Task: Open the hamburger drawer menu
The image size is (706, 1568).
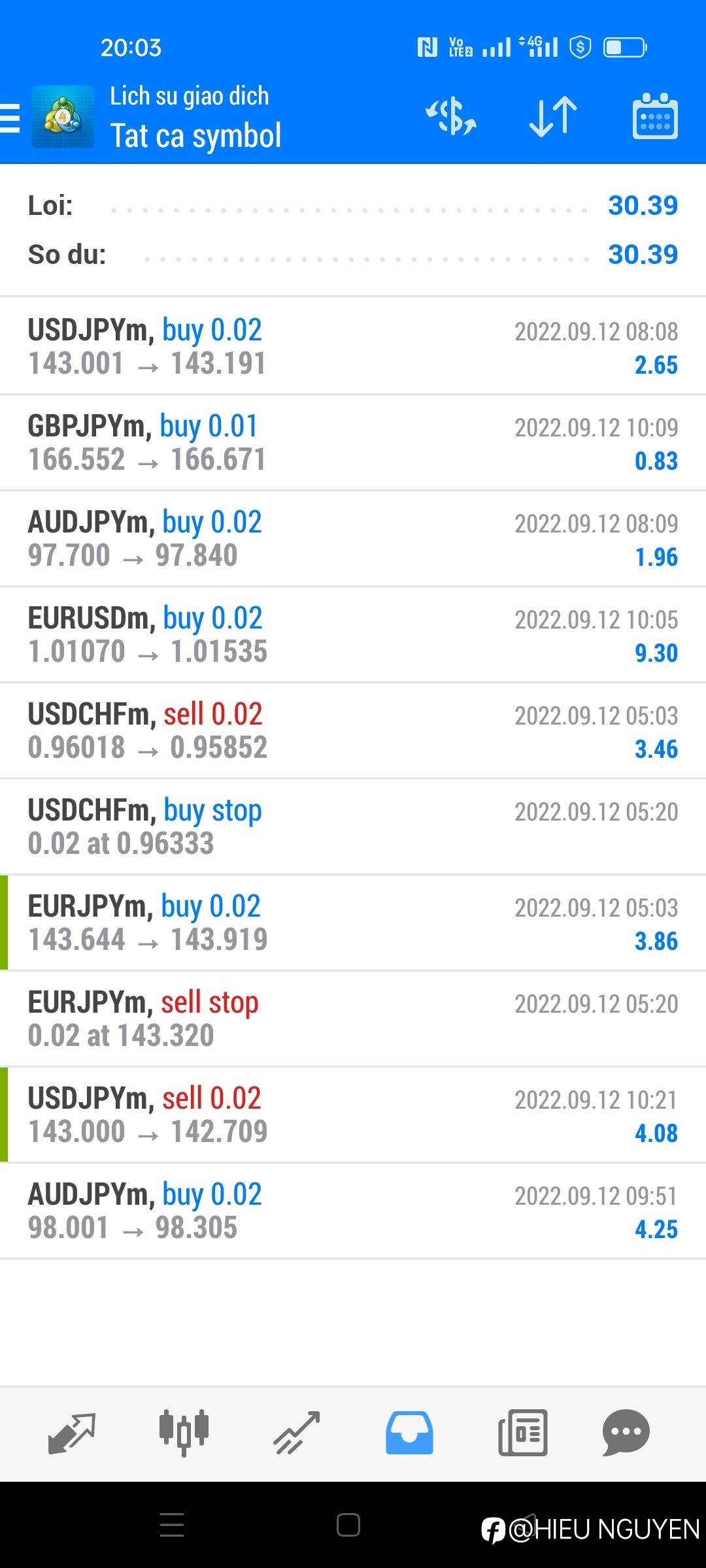Action: pos(10,118)
